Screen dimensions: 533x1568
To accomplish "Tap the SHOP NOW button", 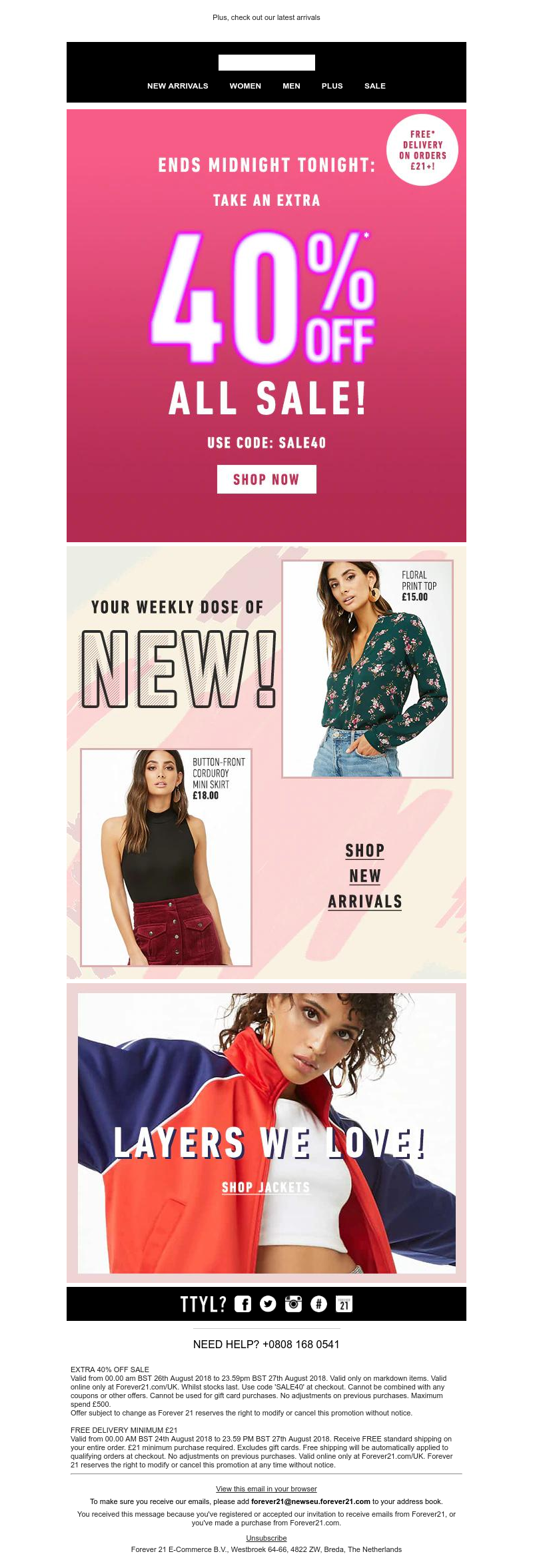I will [266, 479].
